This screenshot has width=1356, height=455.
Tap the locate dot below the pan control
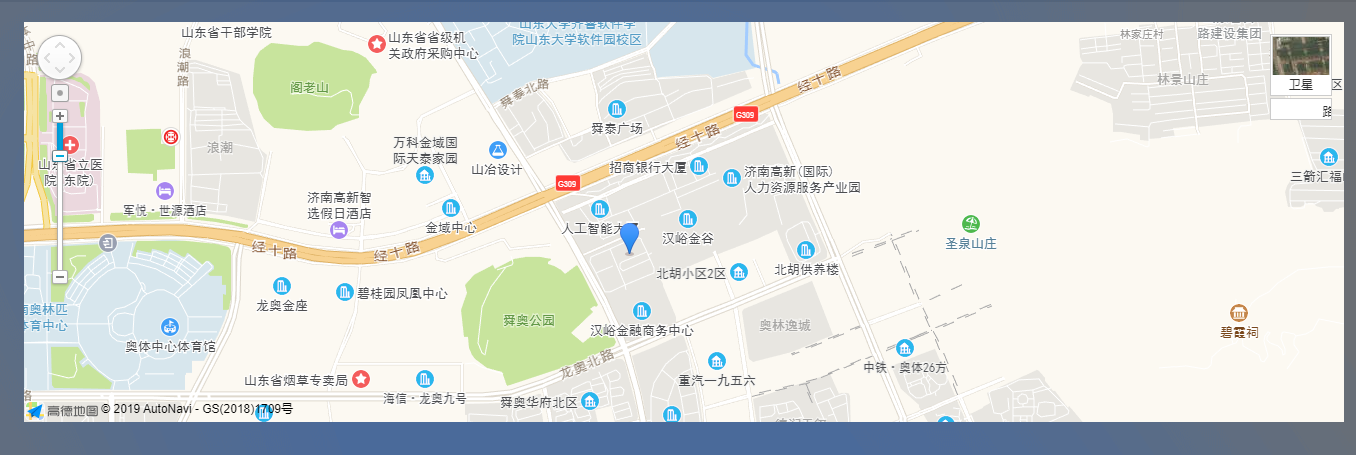click(x=60, y=93)
